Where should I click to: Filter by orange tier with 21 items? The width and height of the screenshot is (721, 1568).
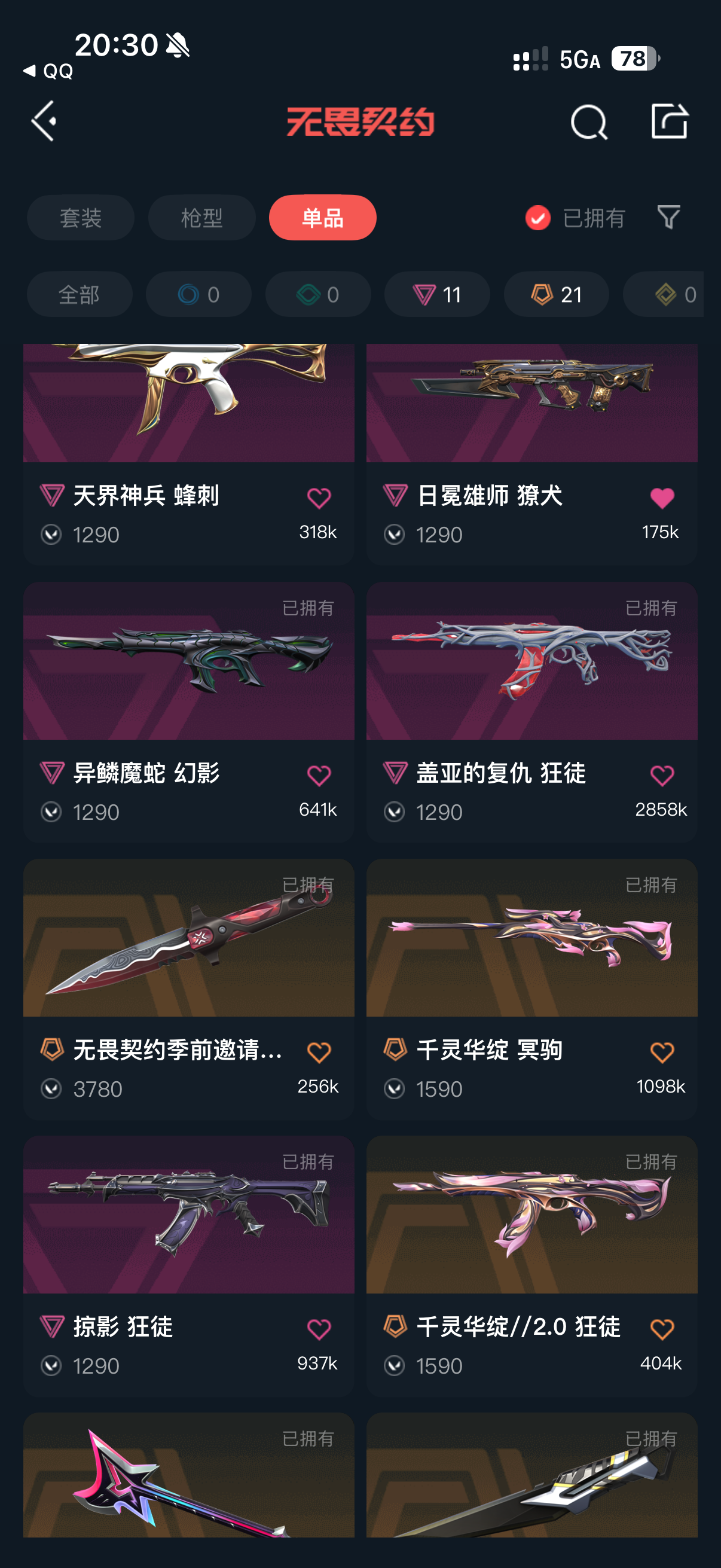click(x=556, y=295)
